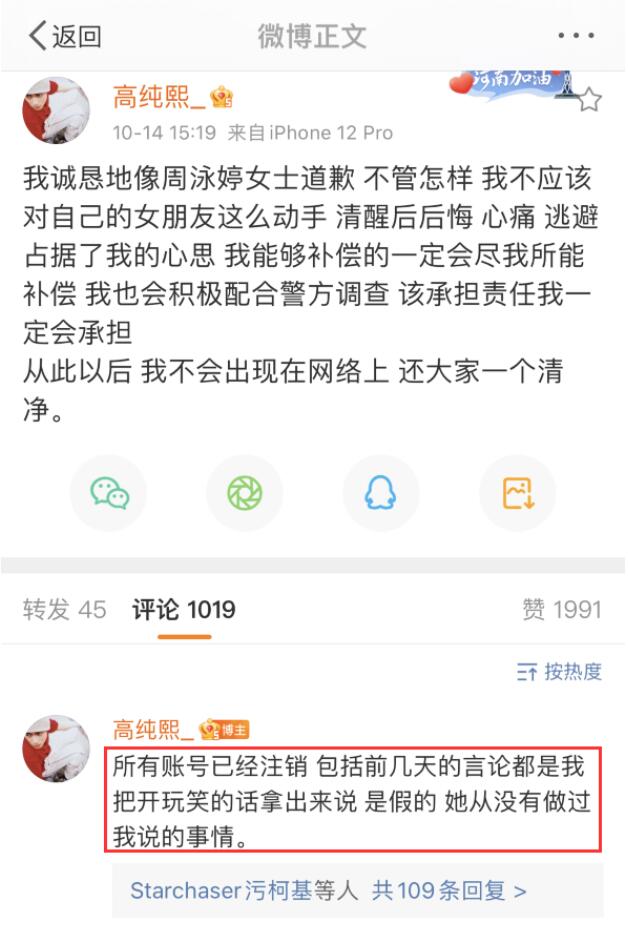Open the commenter 高纯熙_ username link

click(154, 728)
